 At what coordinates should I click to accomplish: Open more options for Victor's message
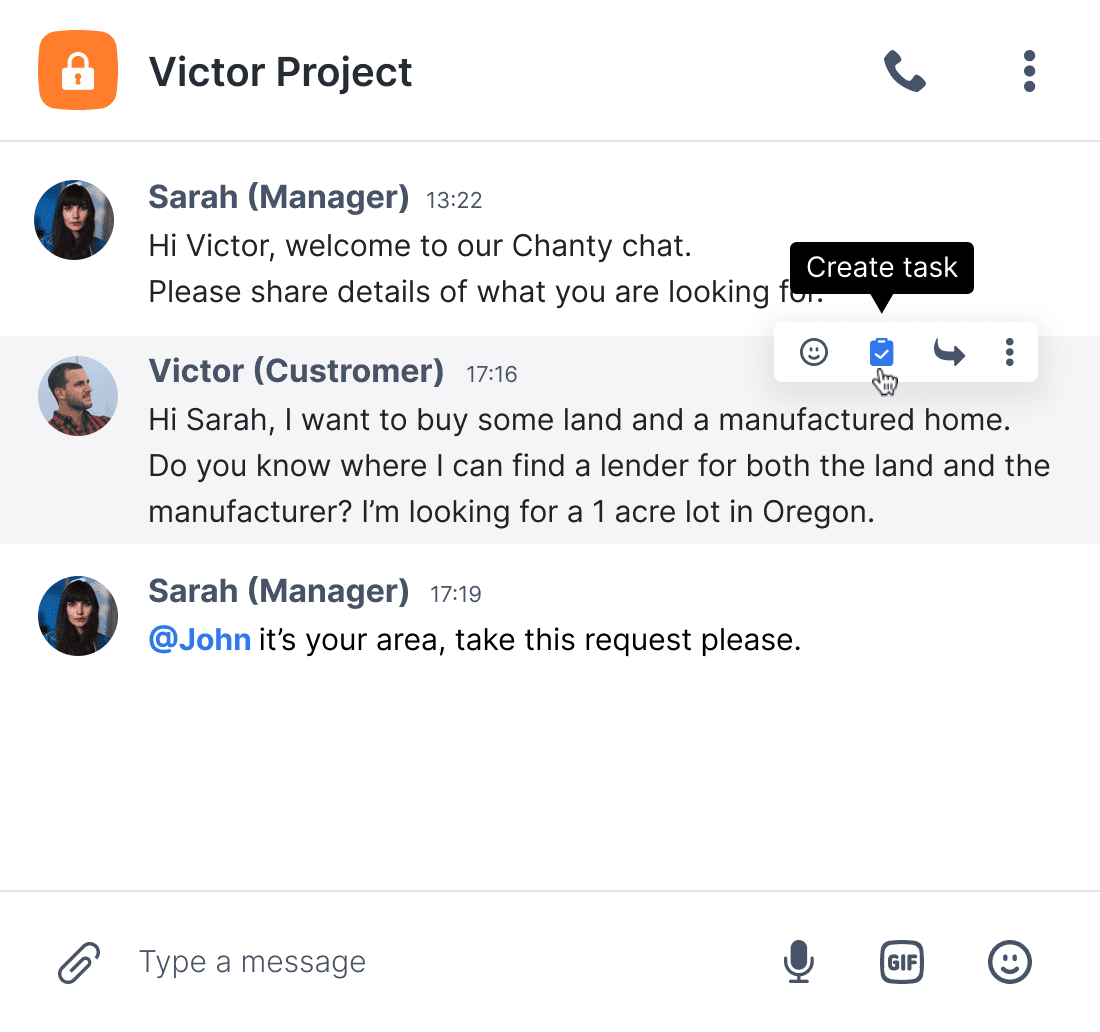(1010, 352)
